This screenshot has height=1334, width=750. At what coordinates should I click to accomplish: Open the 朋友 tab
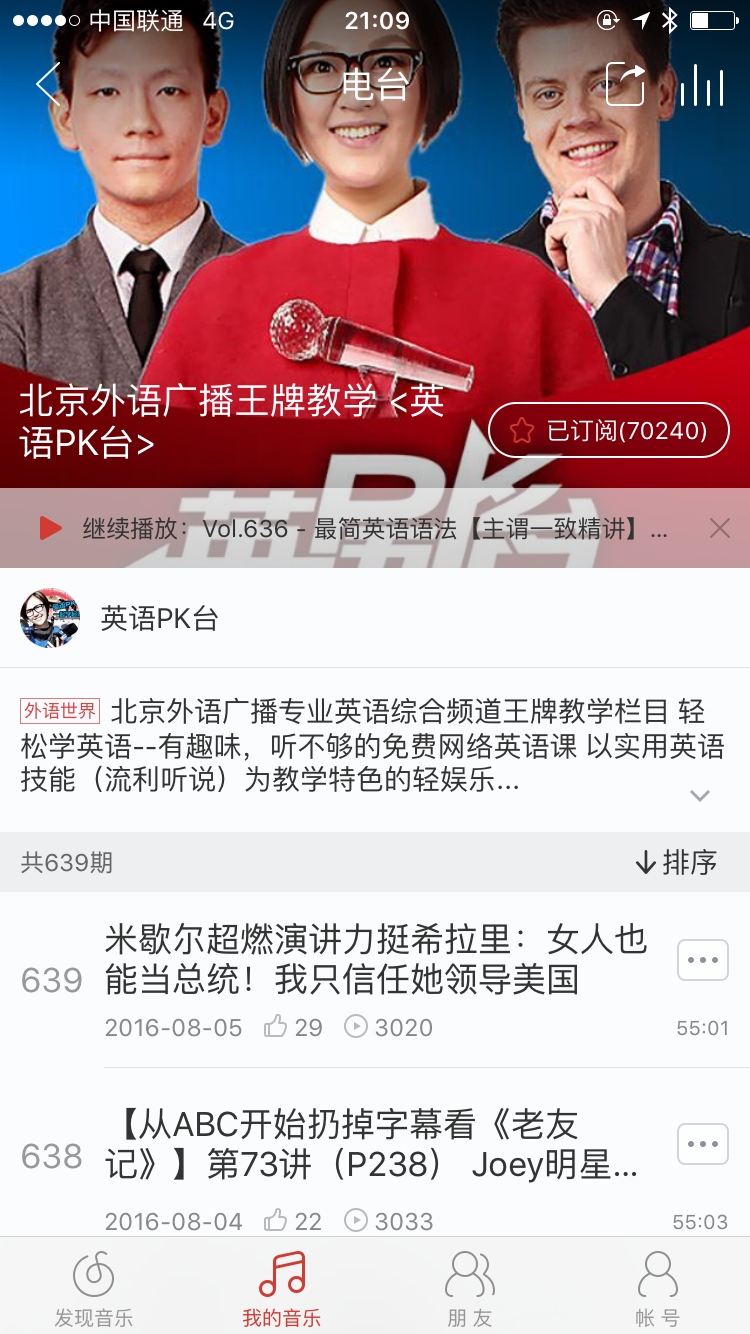[x=468, y=1285]
